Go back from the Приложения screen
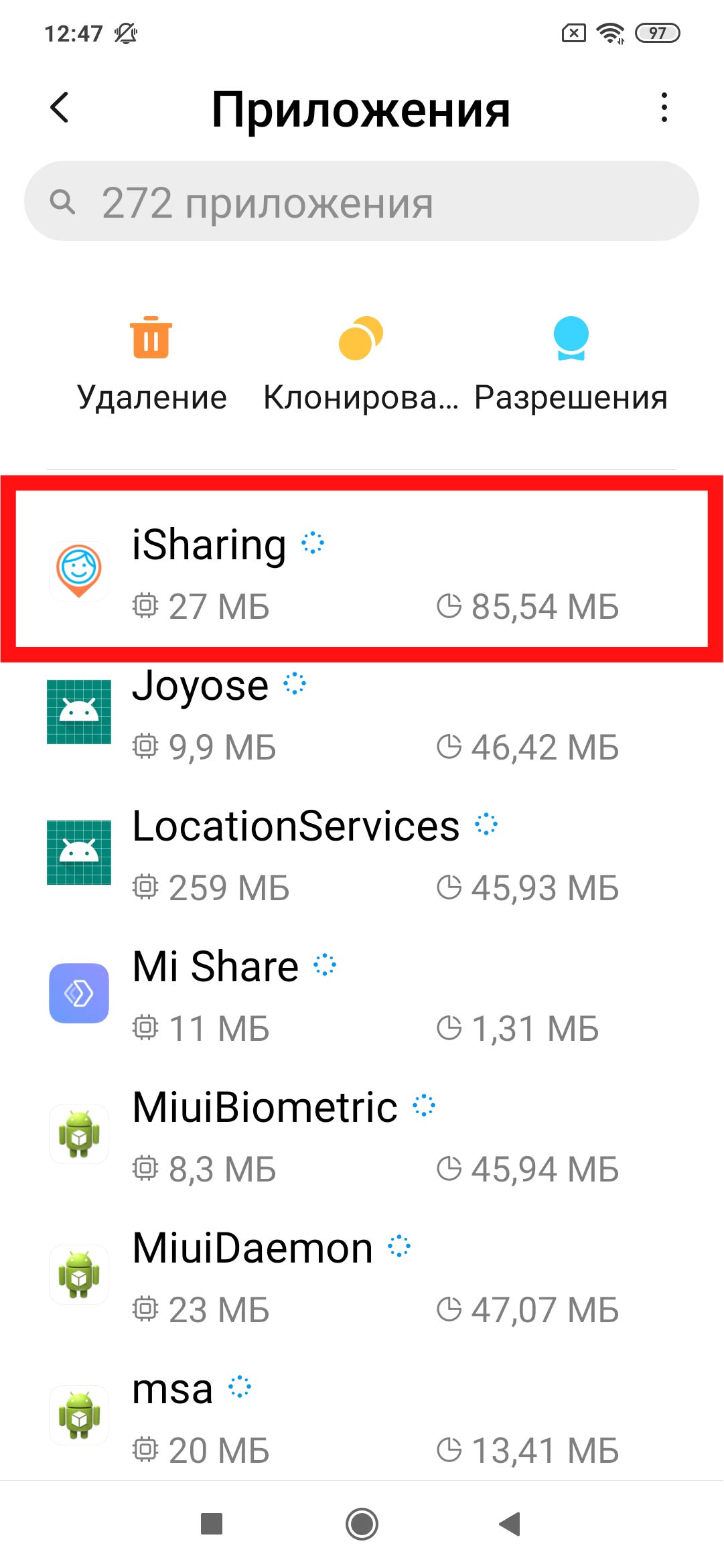The height and width of the screenshot is (1568, 724). [x=60, y=108]
